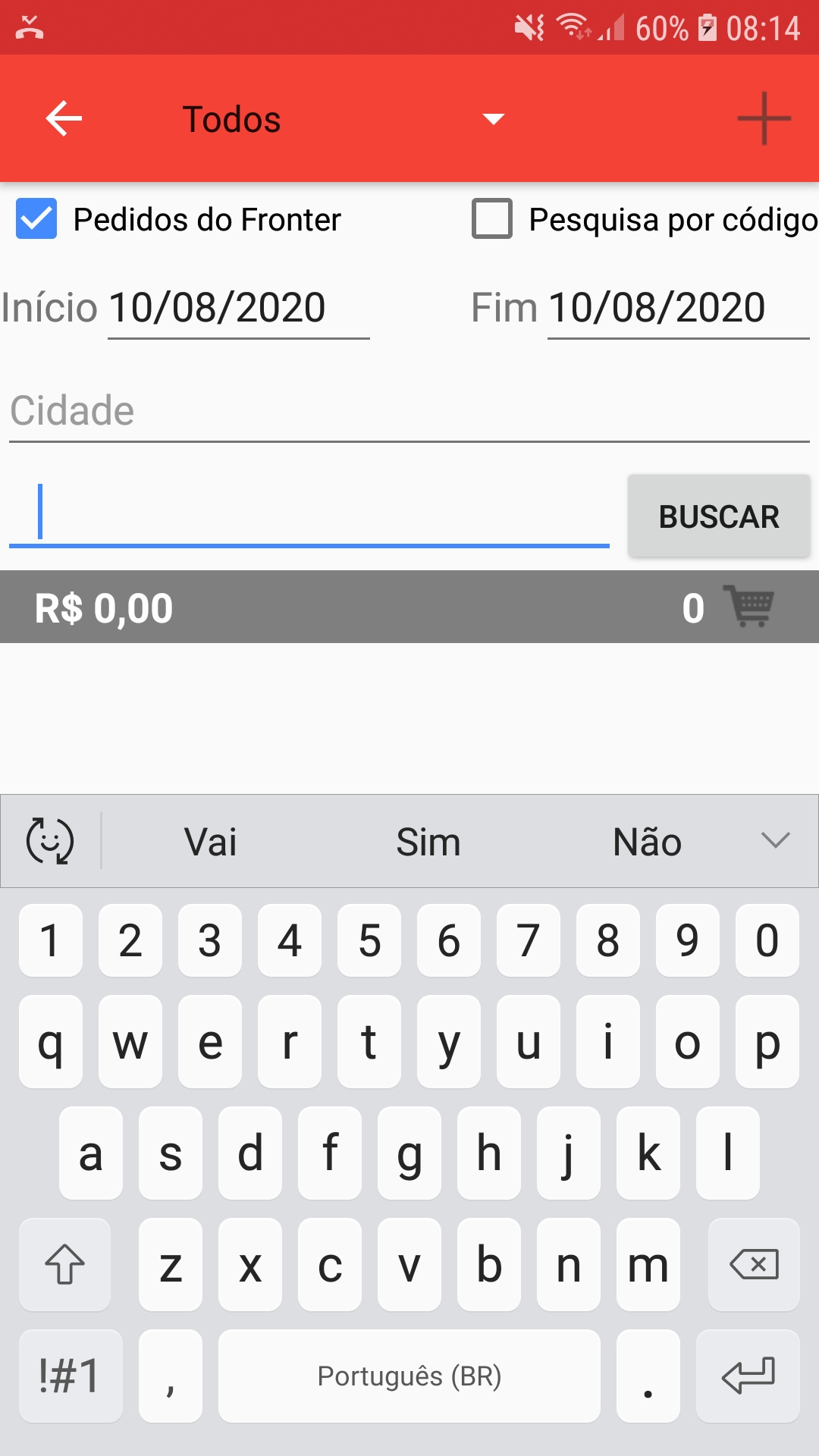Tap the BUSCAR button
819x1456 pixels.
(719, 516)
